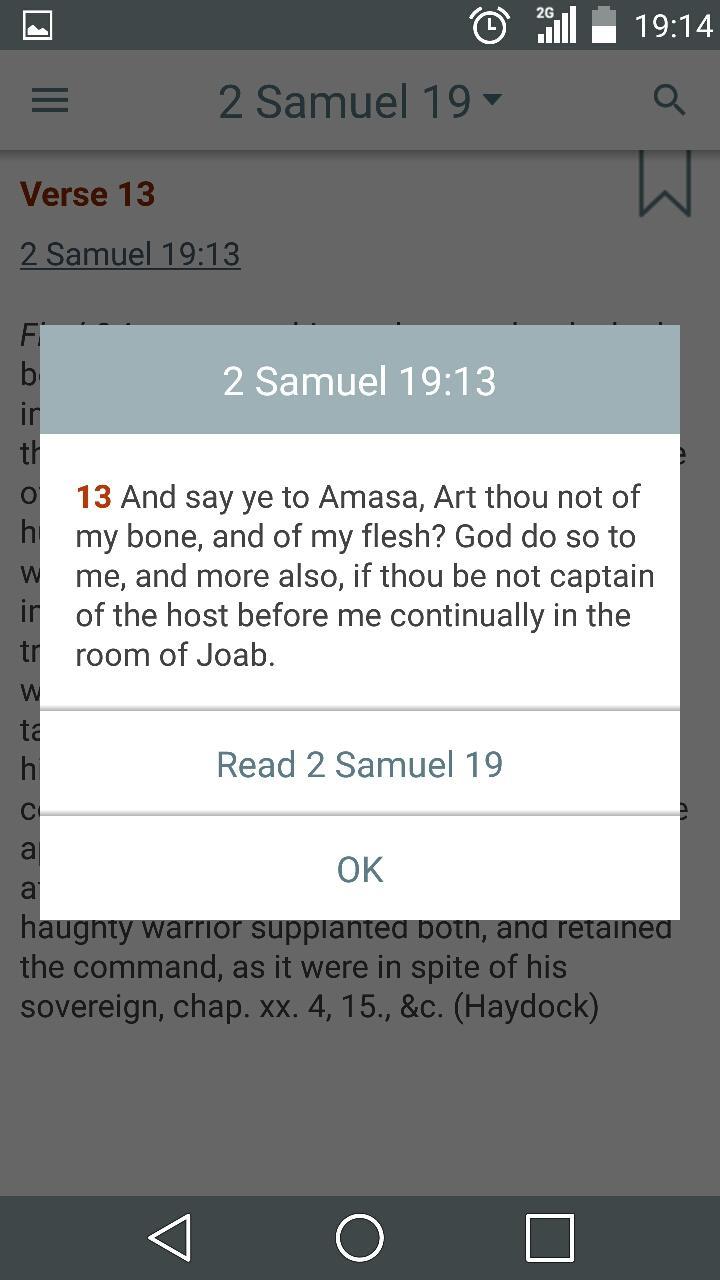Select the Verse 13 heading
Viewport: 720px width, 1280px height.
[x=87, y=193]
